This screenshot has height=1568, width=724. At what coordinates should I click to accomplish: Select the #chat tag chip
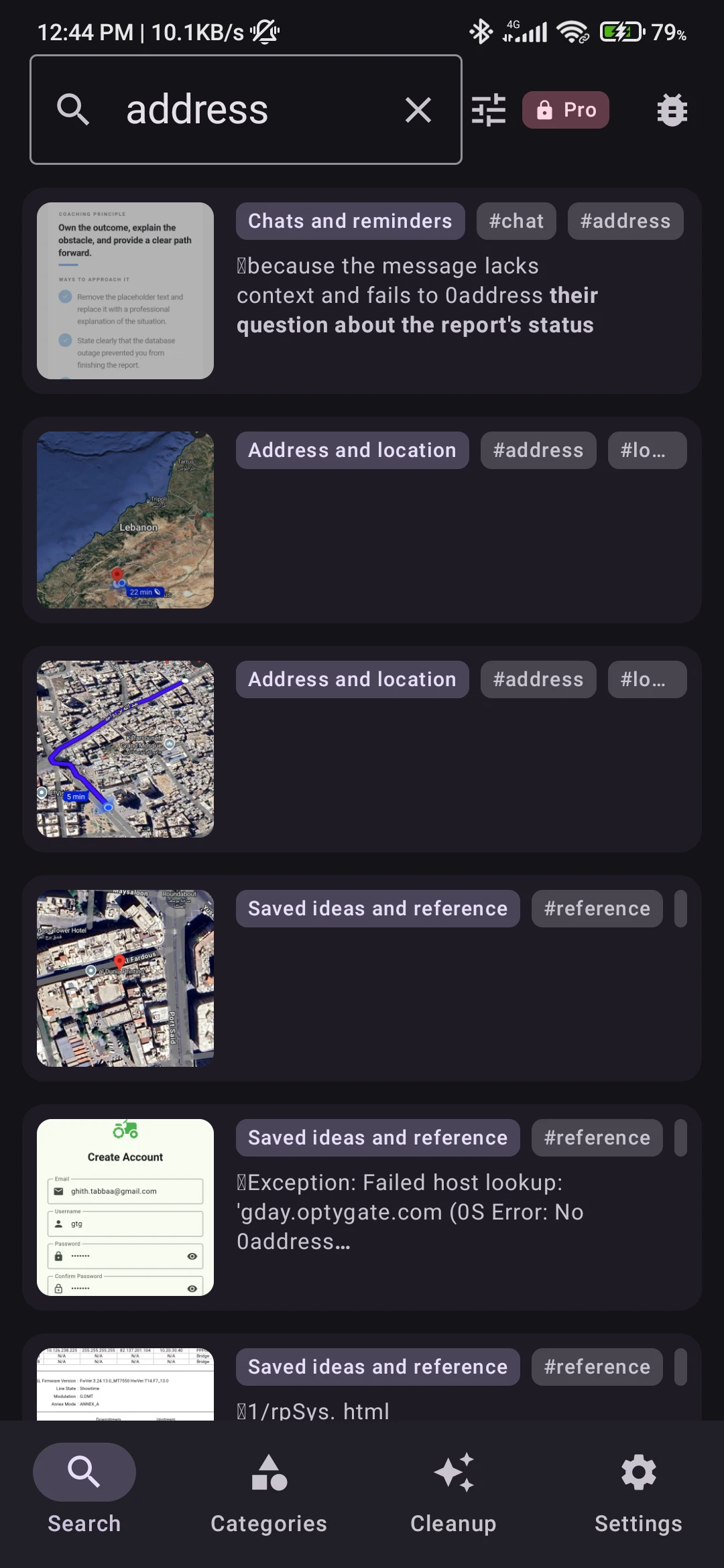516,221
